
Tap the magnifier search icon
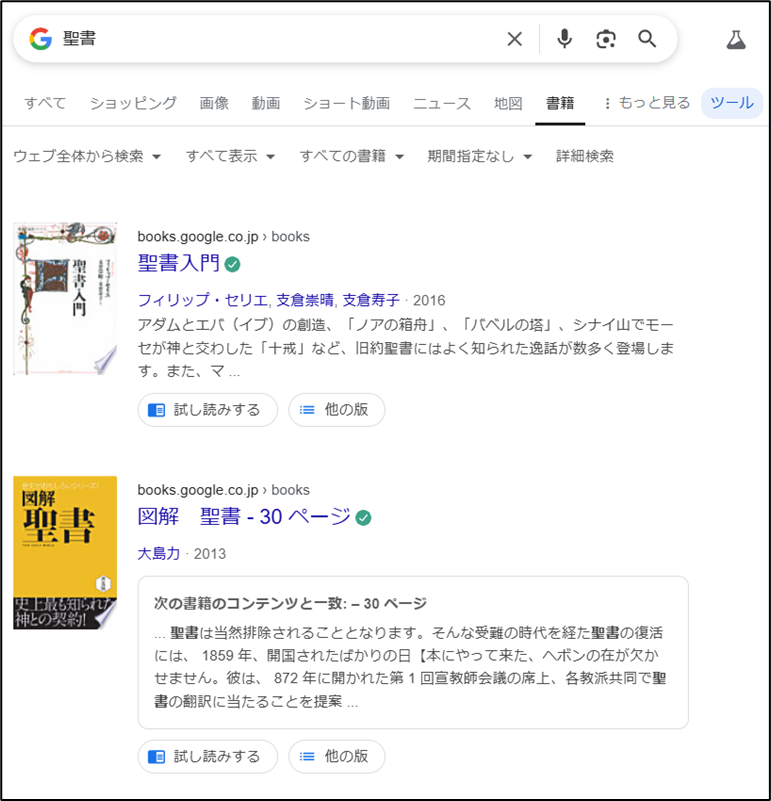647,39
